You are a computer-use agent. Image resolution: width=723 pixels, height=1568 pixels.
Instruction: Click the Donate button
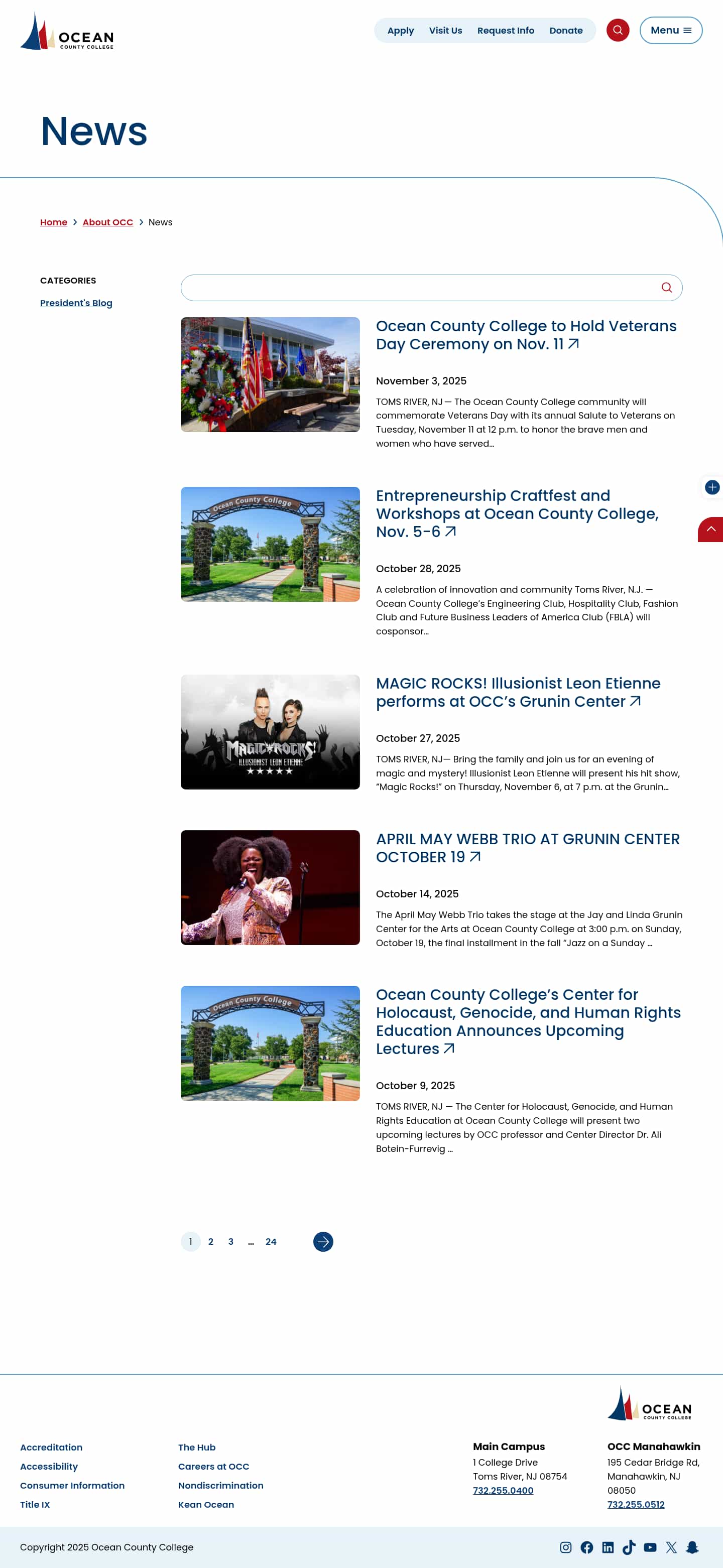pos(566,30)
